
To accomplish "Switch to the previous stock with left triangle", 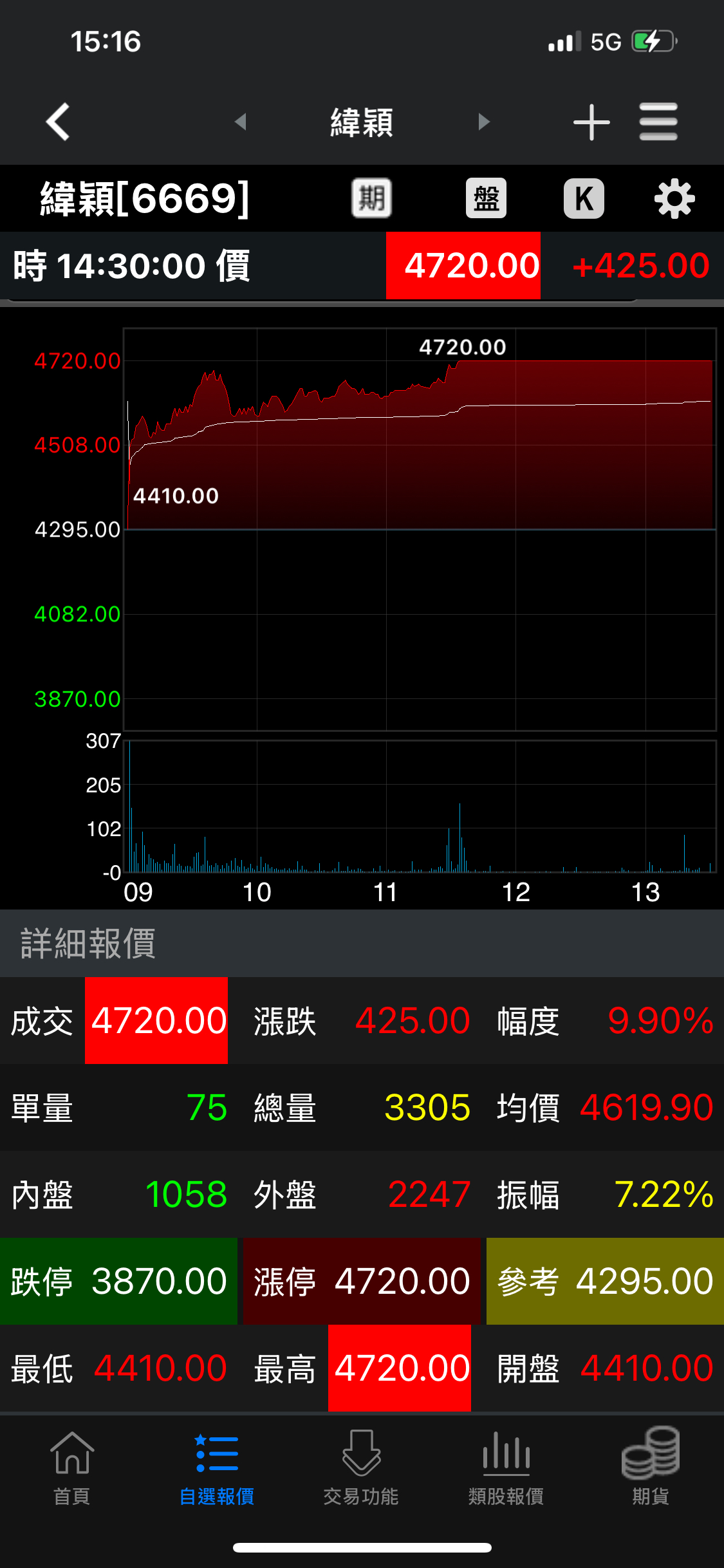I will [241, 122].
